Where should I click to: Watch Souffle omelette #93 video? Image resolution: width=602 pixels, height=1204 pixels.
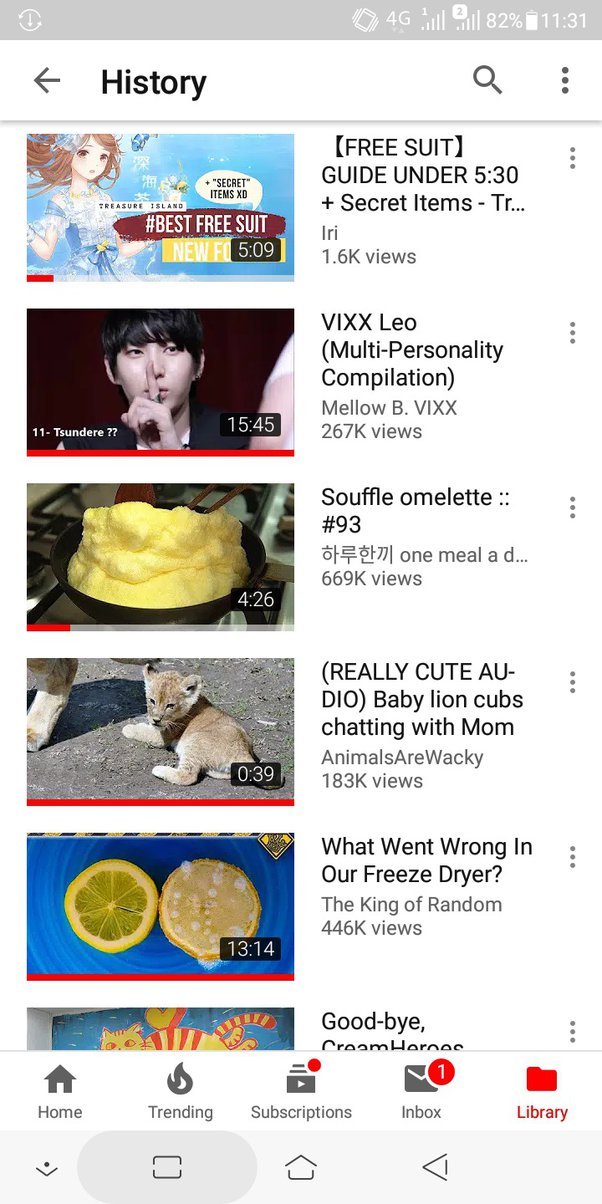161,556
